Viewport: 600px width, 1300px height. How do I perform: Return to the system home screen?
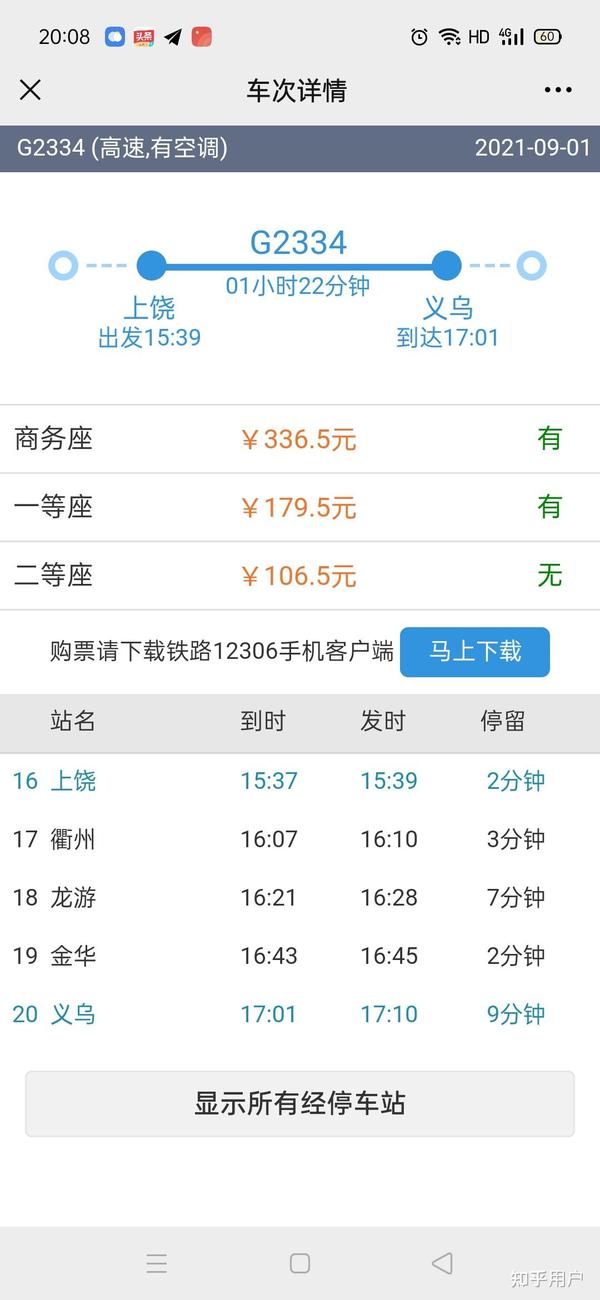tap(300, 1263)
